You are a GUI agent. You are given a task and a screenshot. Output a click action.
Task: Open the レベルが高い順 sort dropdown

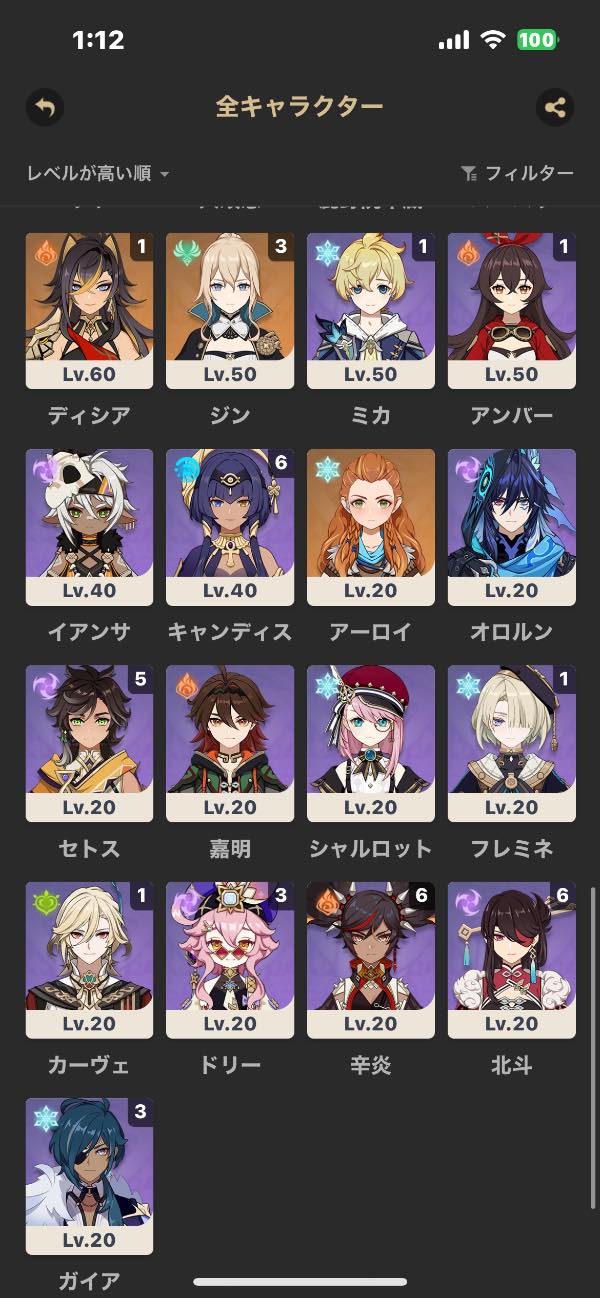click(98, 174)
